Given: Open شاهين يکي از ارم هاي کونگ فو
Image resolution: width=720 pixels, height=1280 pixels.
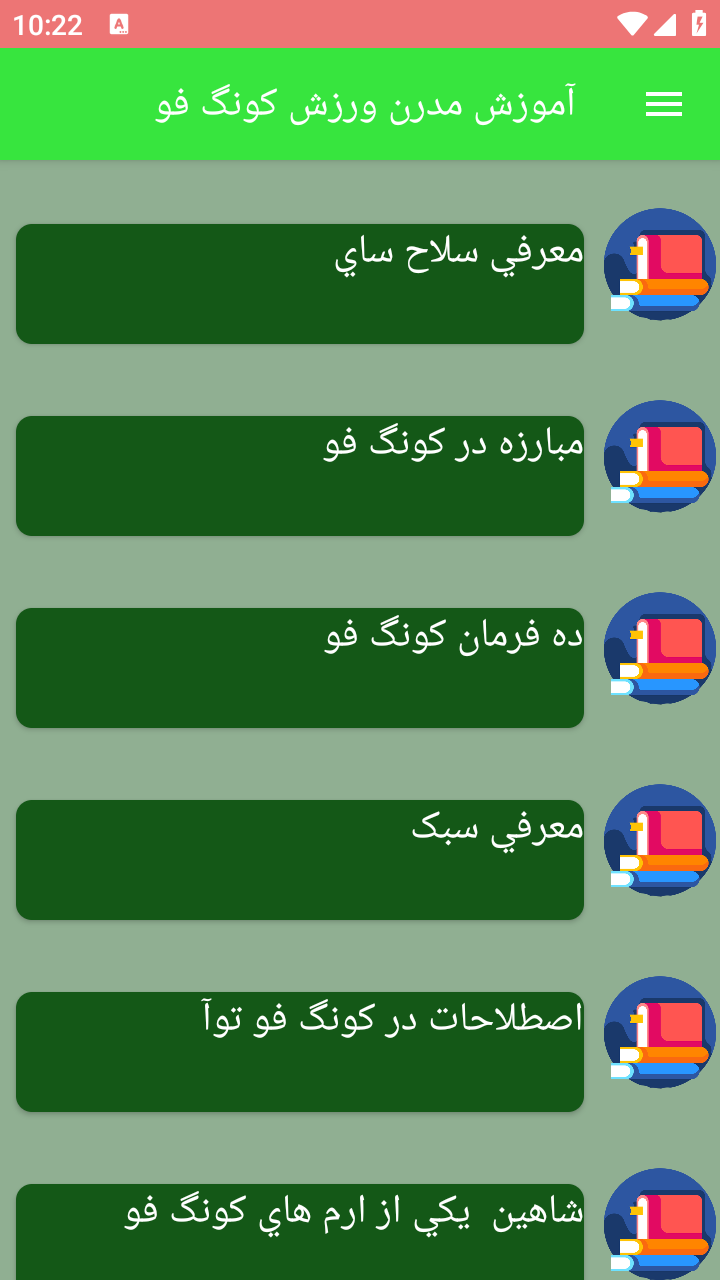Looking at the screenshot, I should coord(300,1232).
